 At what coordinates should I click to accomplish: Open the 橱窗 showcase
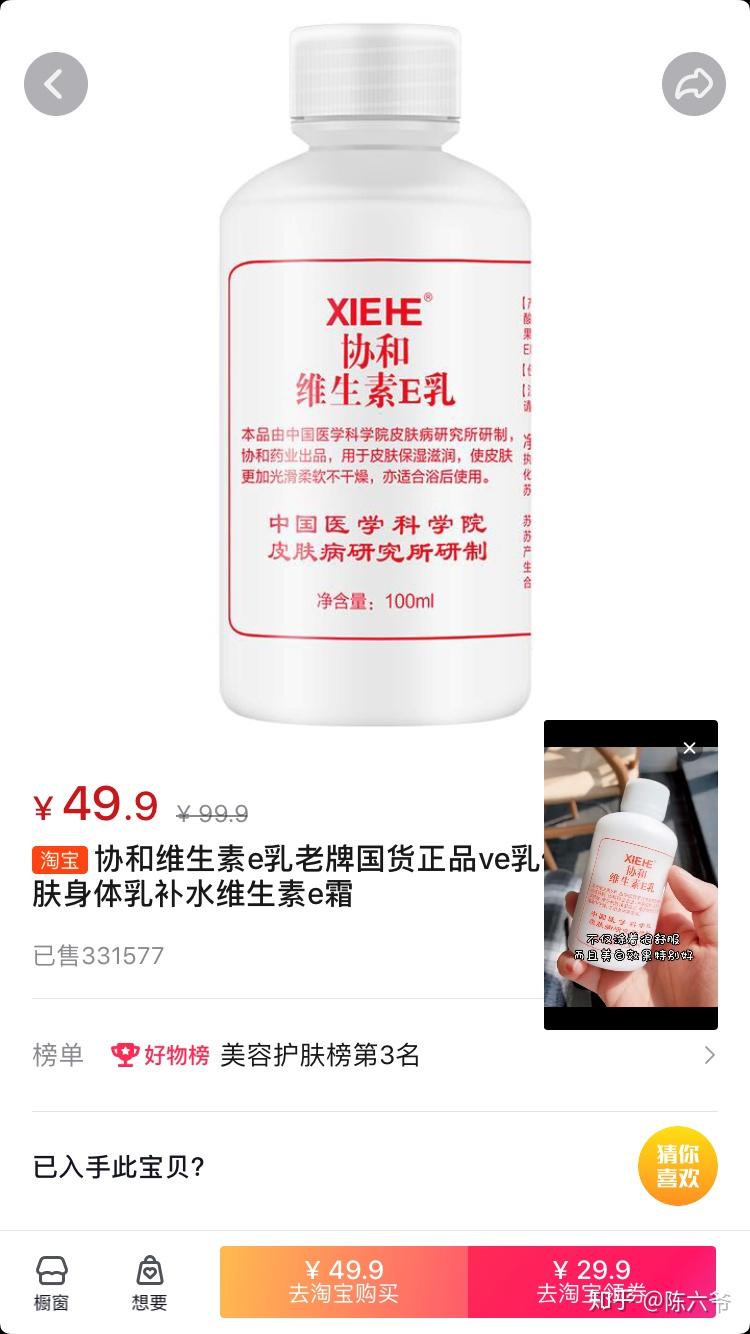[x=52, y=1283]
